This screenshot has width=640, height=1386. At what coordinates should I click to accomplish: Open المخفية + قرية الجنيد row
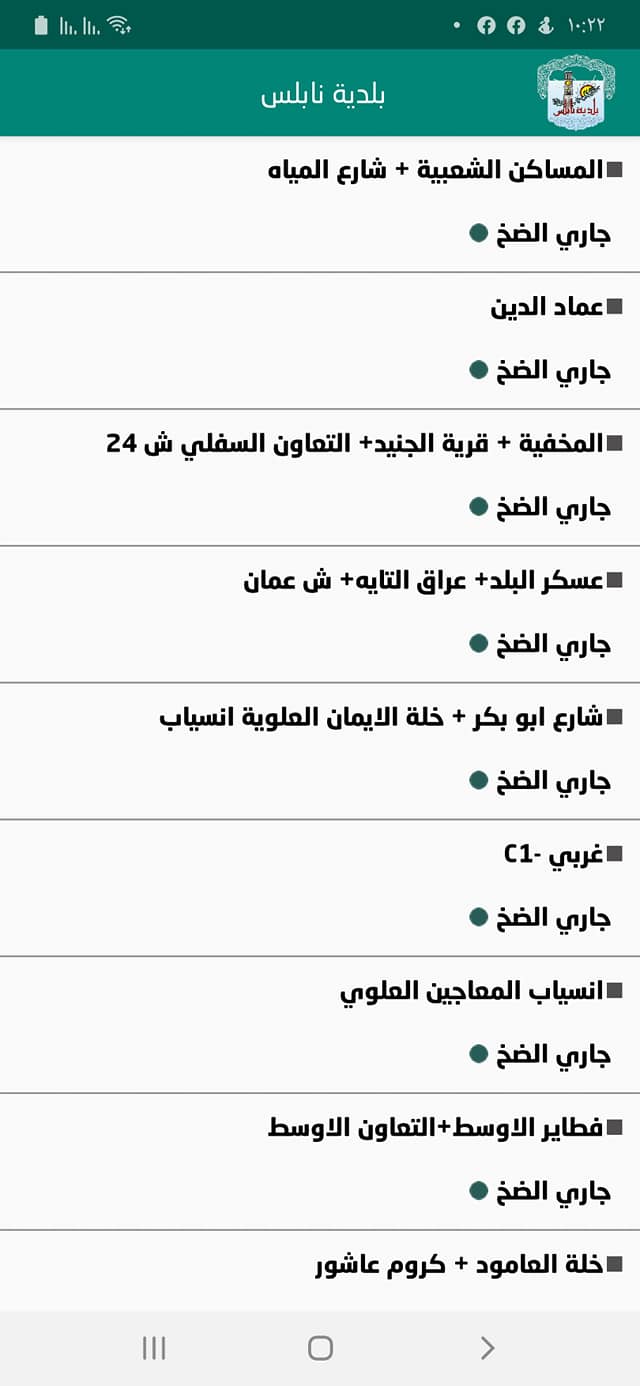coord(355,444)
